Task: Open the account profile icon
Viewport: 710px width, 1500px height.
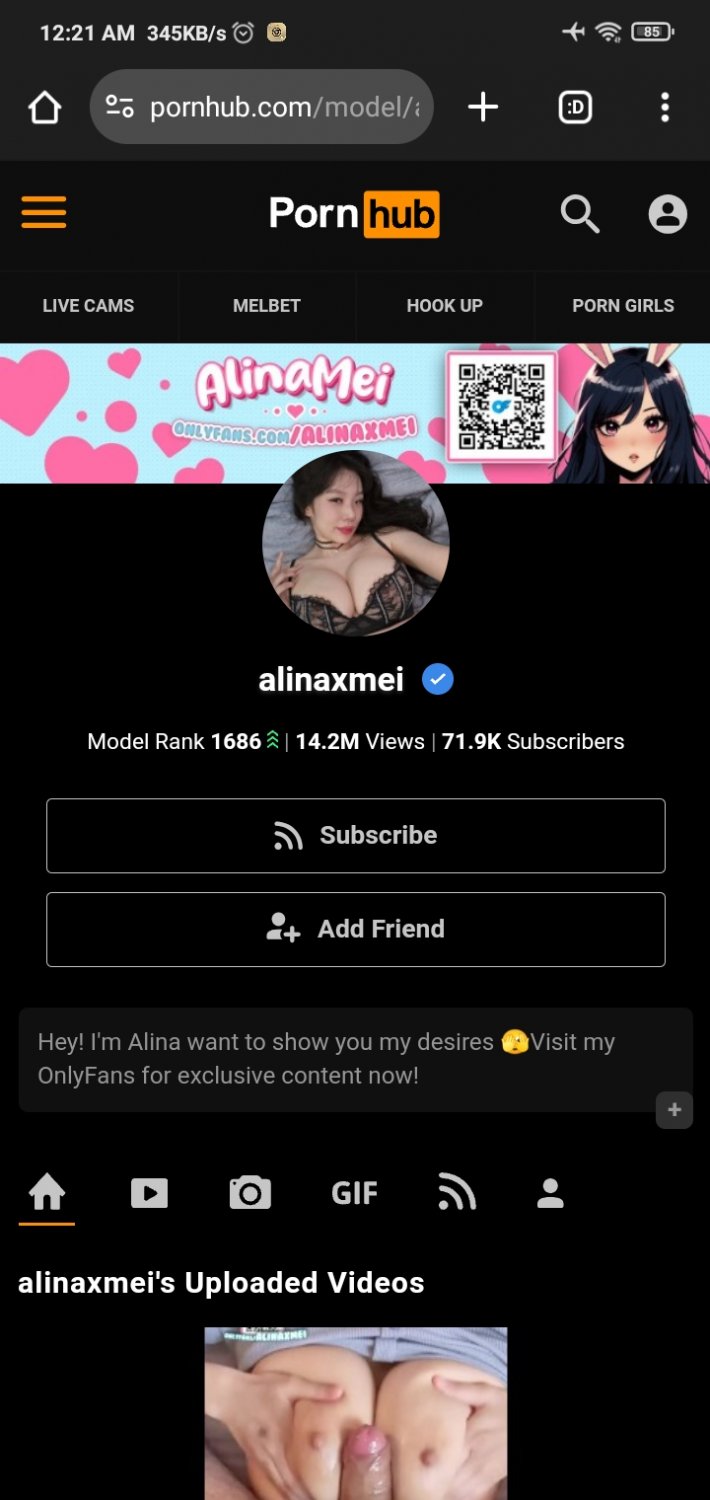Action: [667, 213]
